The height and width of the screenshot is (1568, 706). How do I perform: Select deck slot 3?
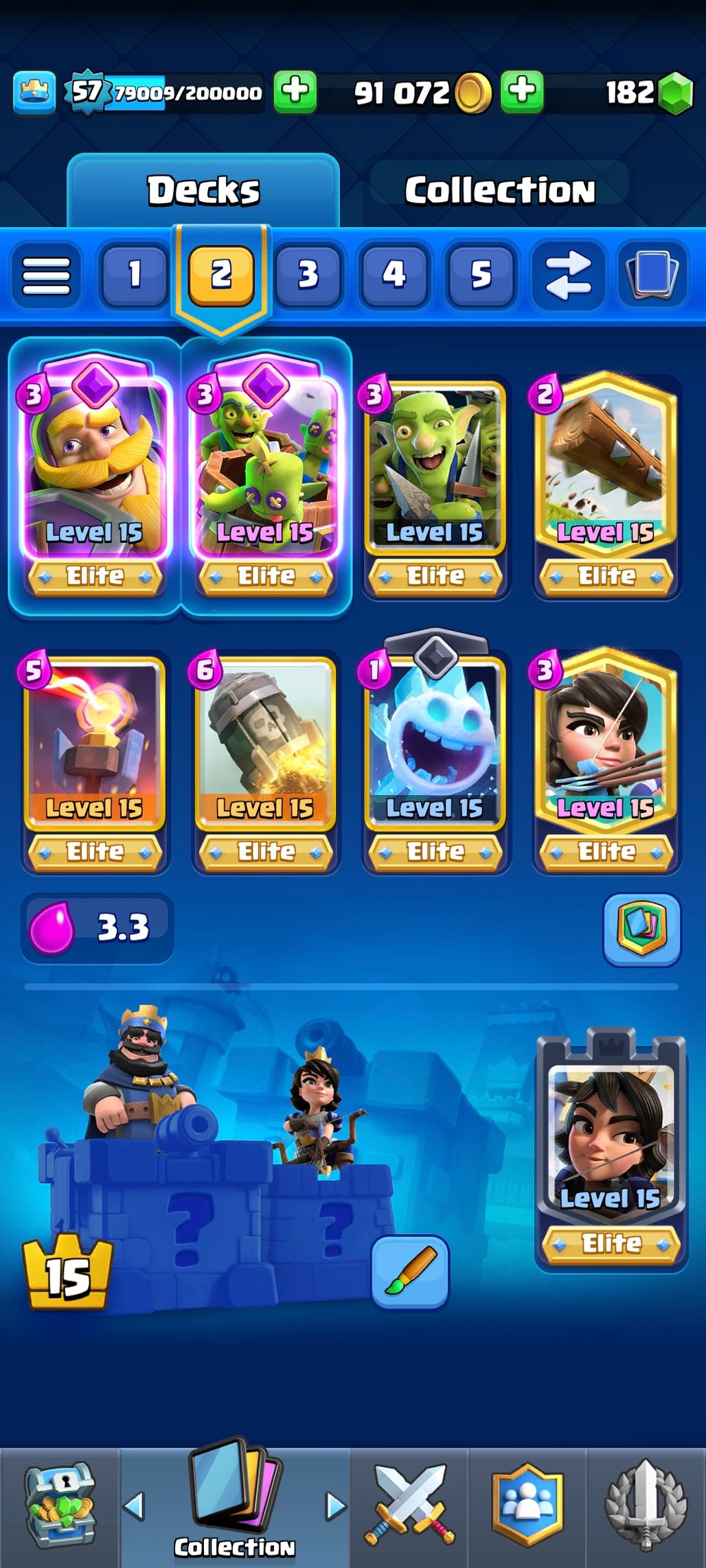tap(308, 275)
